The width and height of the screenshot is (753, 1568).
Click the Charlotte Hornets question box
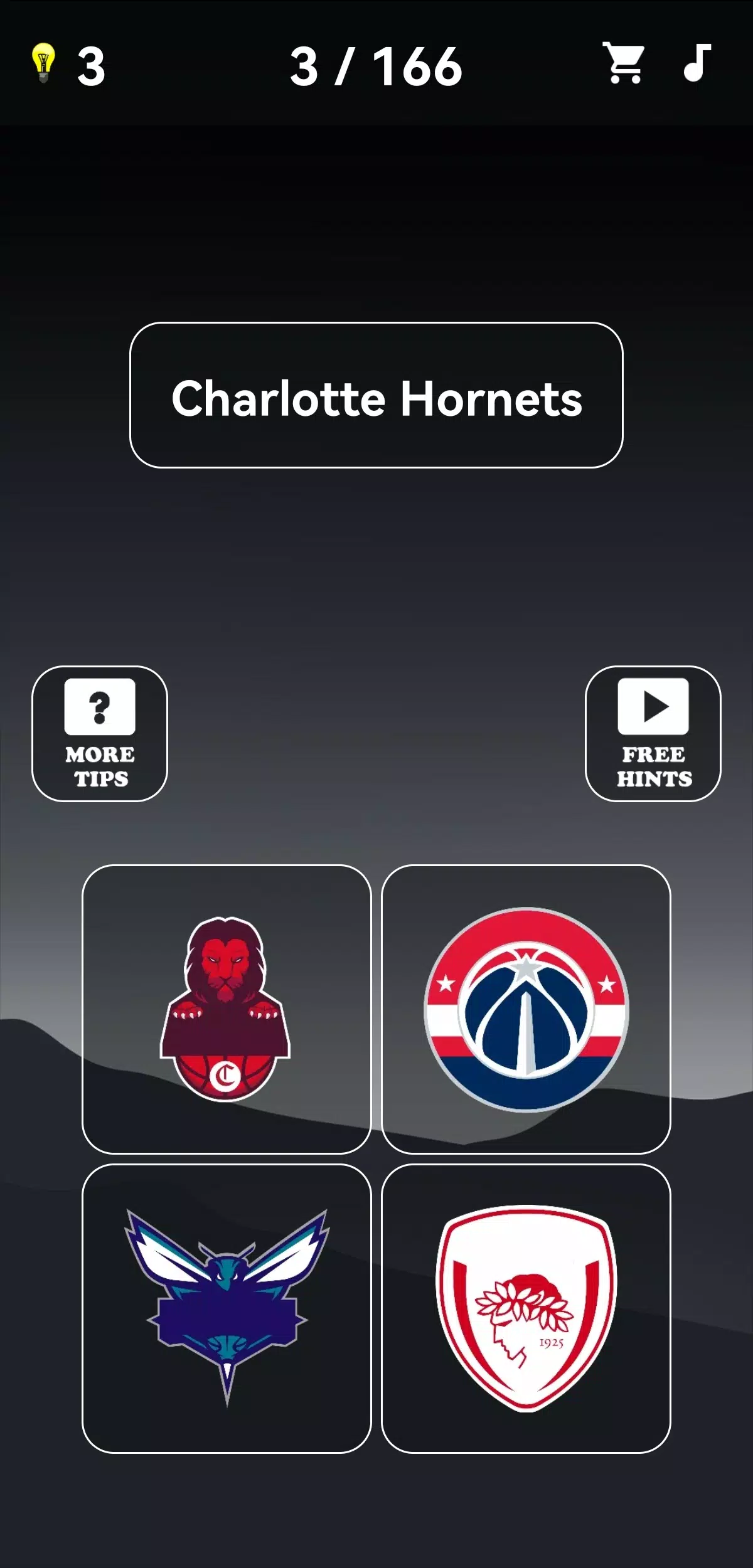[376, 395]
